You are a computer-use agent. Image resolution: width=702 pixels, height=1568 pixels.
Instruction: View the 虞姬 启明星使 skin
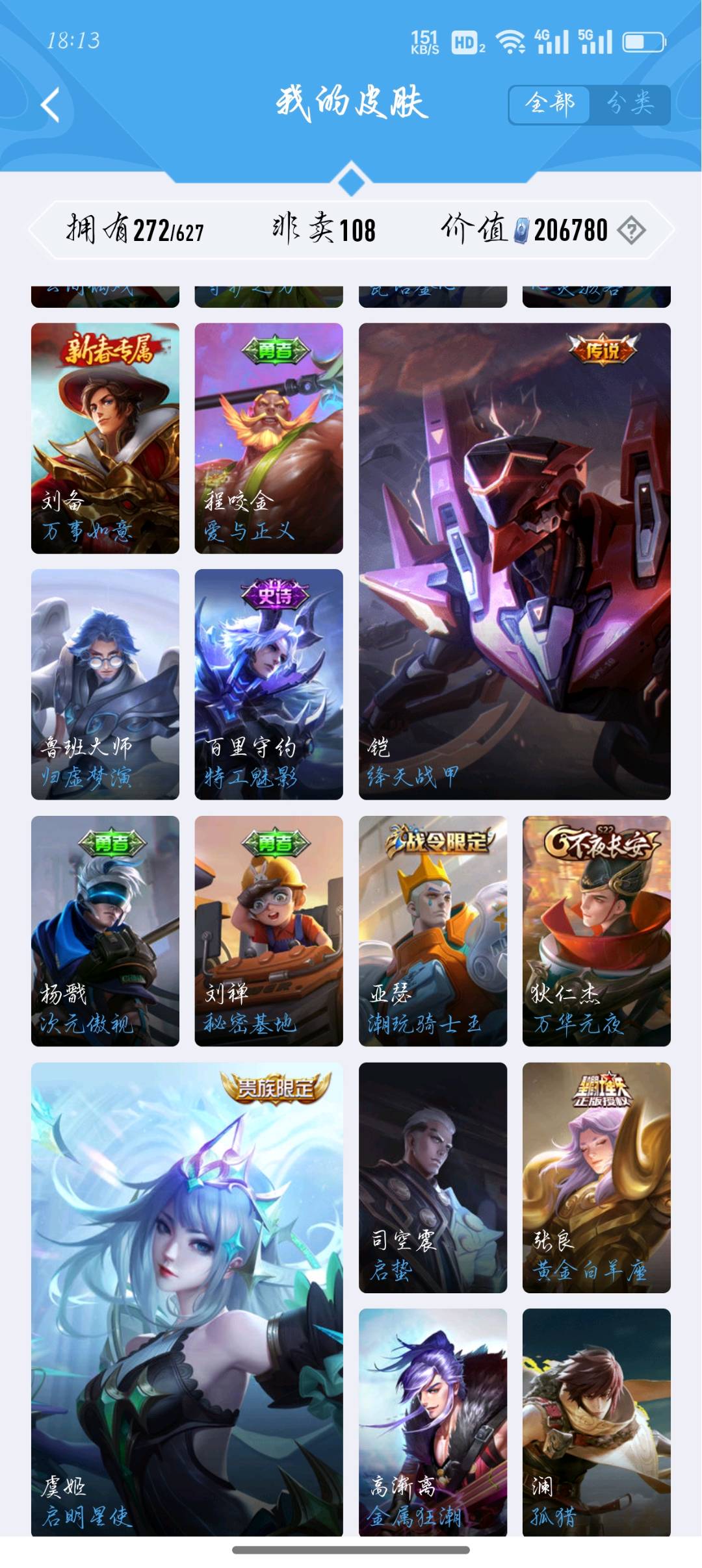[187, 1299]
